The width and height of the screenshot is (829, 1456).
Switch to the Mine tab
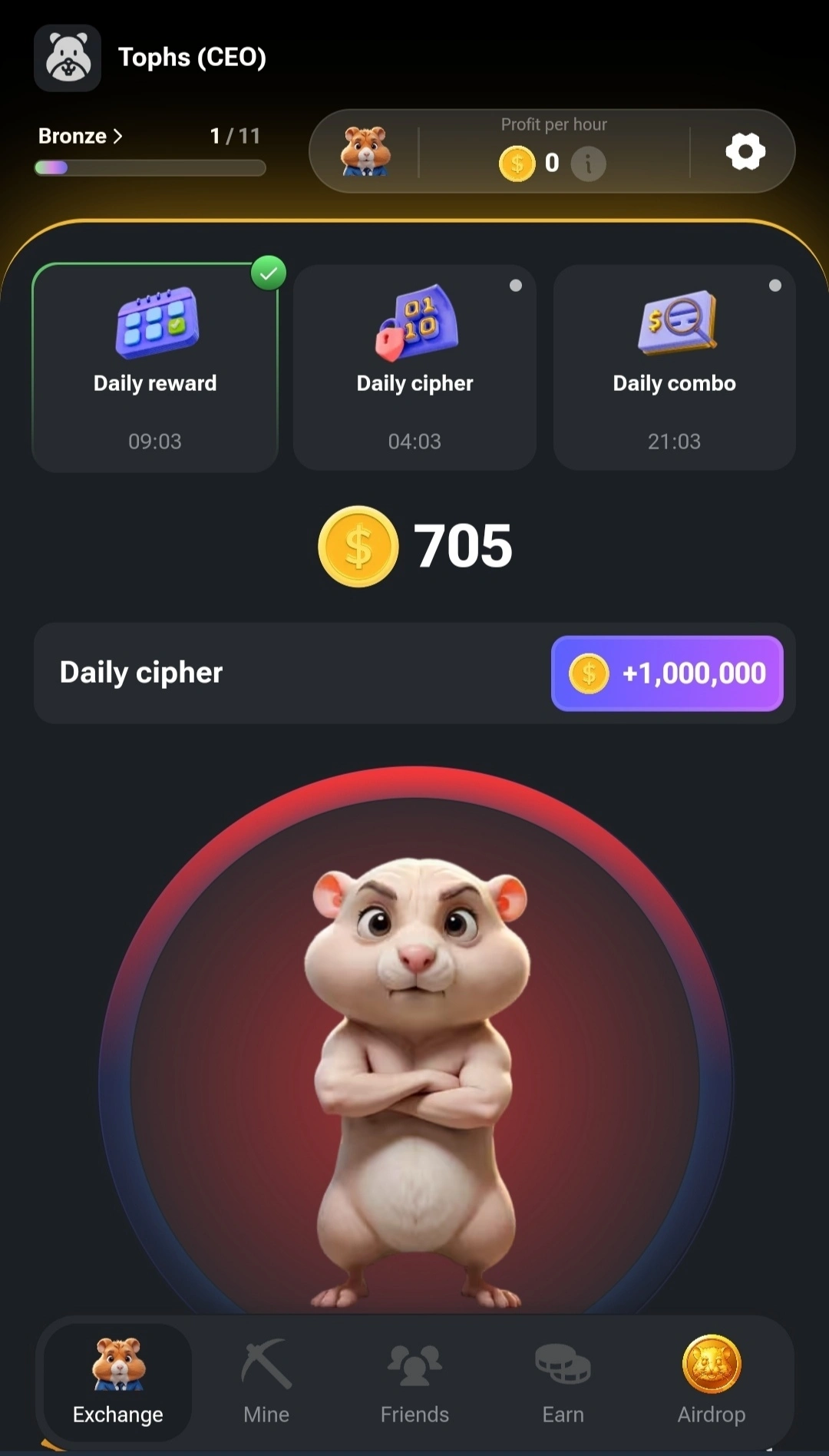pyautogui.click(x=266, y=1381)
